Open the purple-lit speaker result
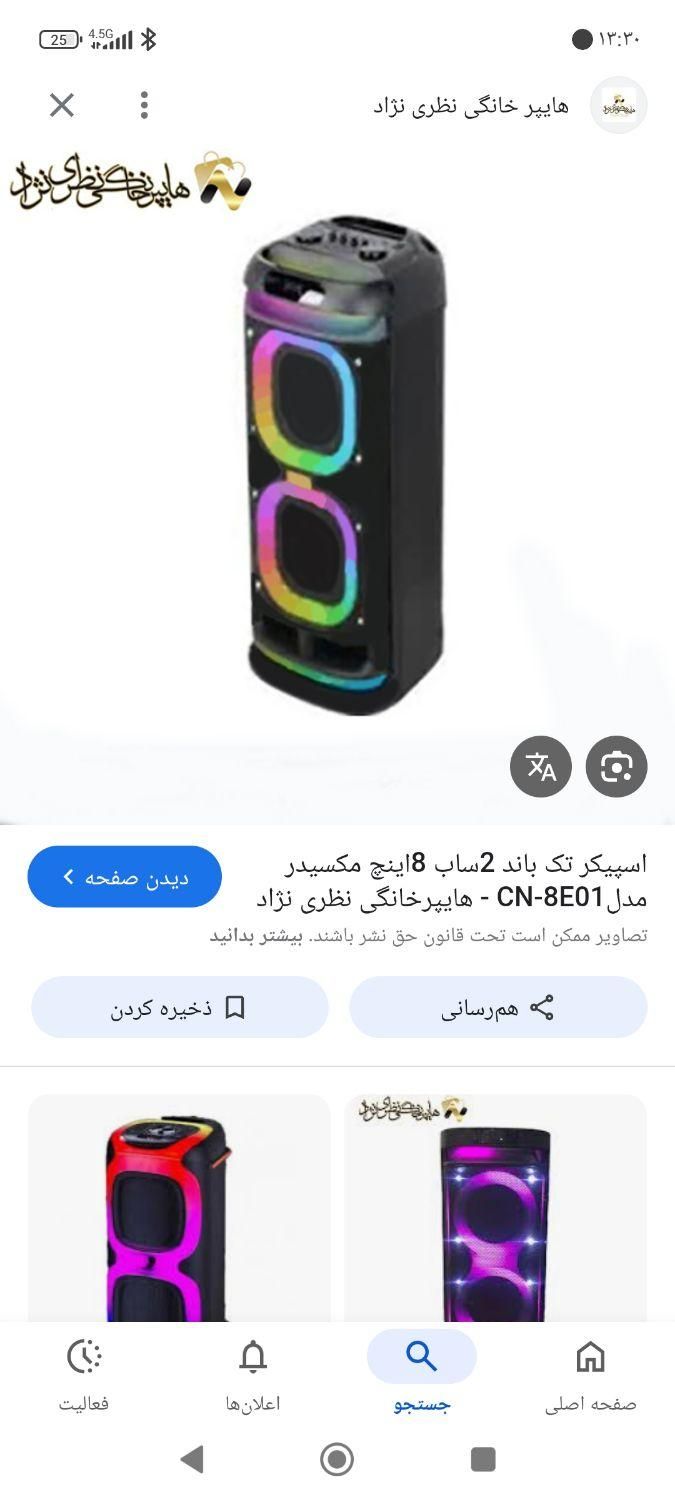 [496, 1208]
